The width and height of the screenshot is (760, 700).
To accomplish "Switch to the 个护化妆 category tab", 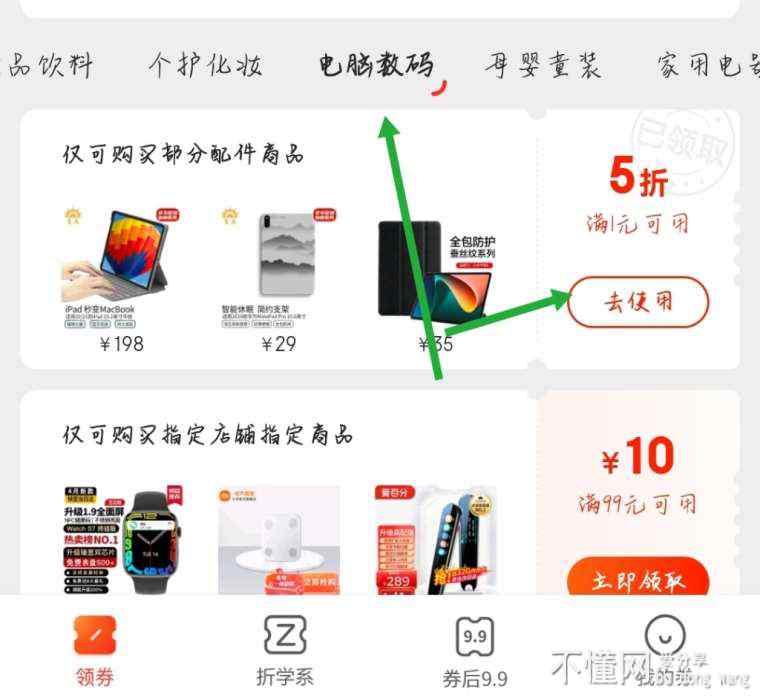I will point(206,66).
